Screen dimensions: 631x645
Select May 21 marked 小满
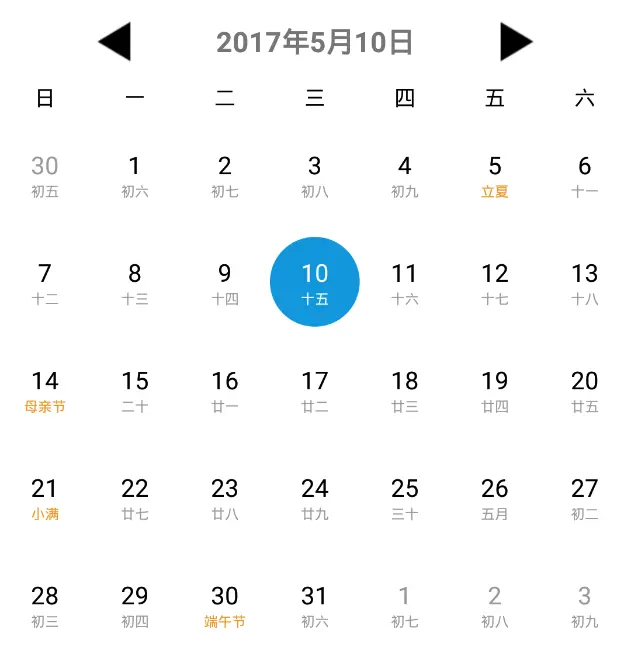[45, 498]
